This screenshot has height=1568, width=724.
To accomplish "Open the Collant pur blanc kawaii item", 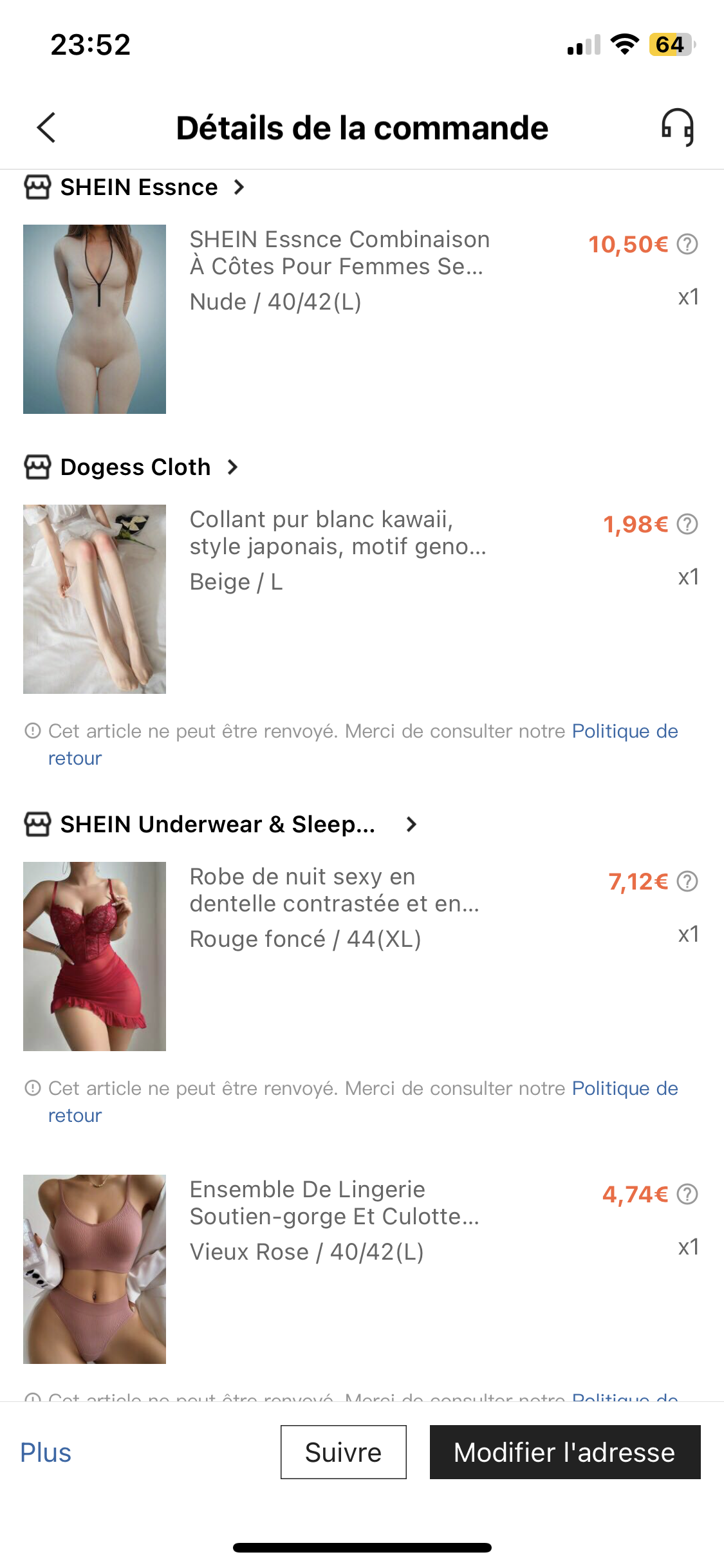I will pos(337,533).
